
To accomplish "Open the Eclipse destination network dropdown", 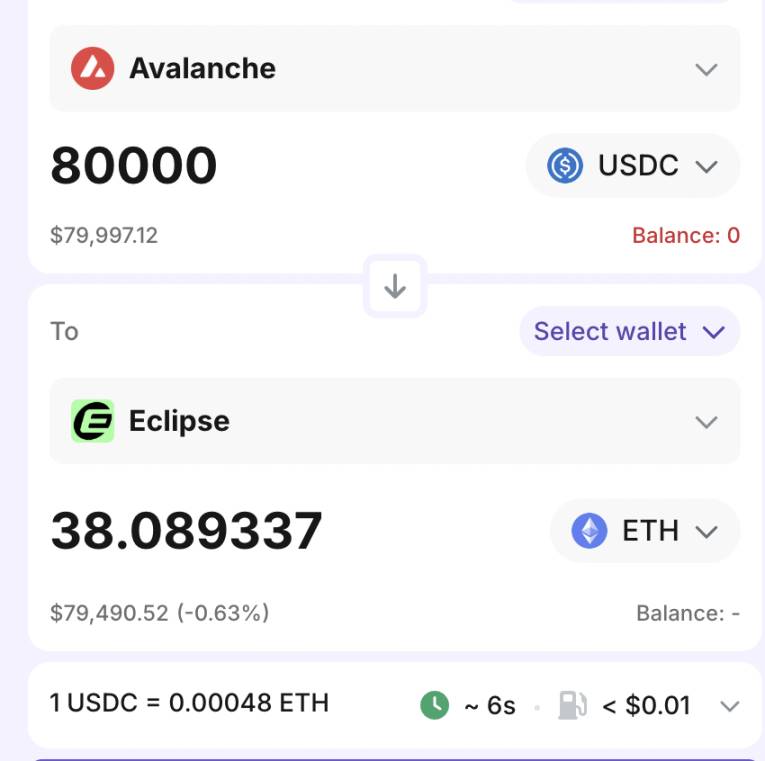I will point(394,421).
